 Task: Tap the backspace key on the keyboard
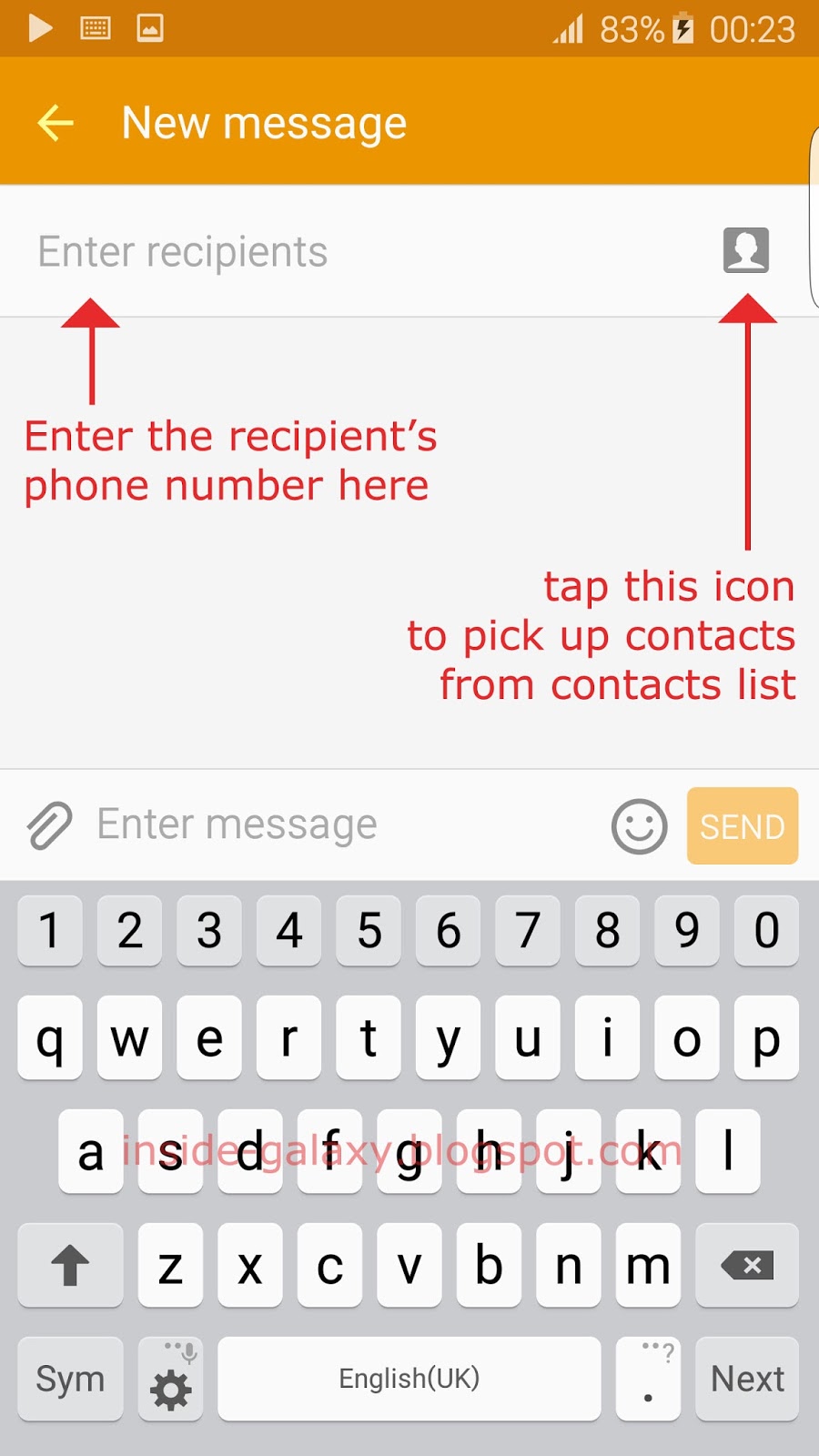click(746, 1265)
